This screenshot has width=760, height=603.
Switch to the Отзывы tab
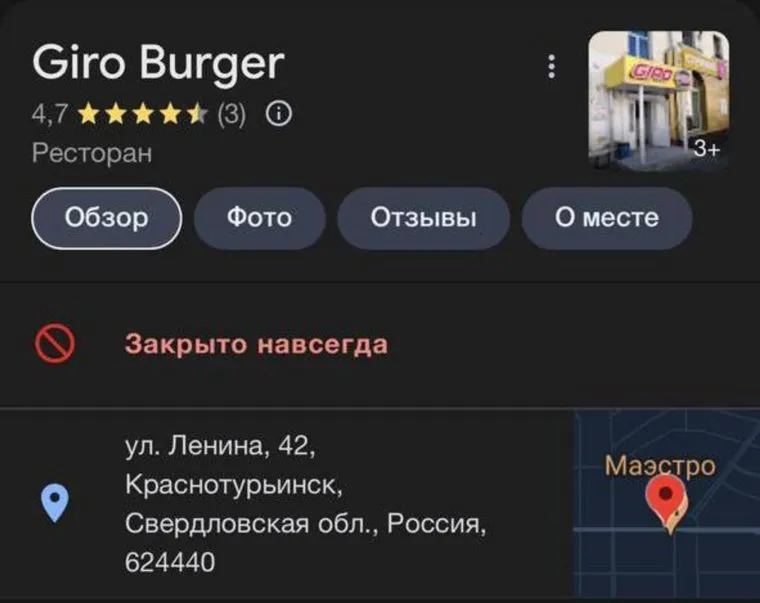[x=423, y=217]
